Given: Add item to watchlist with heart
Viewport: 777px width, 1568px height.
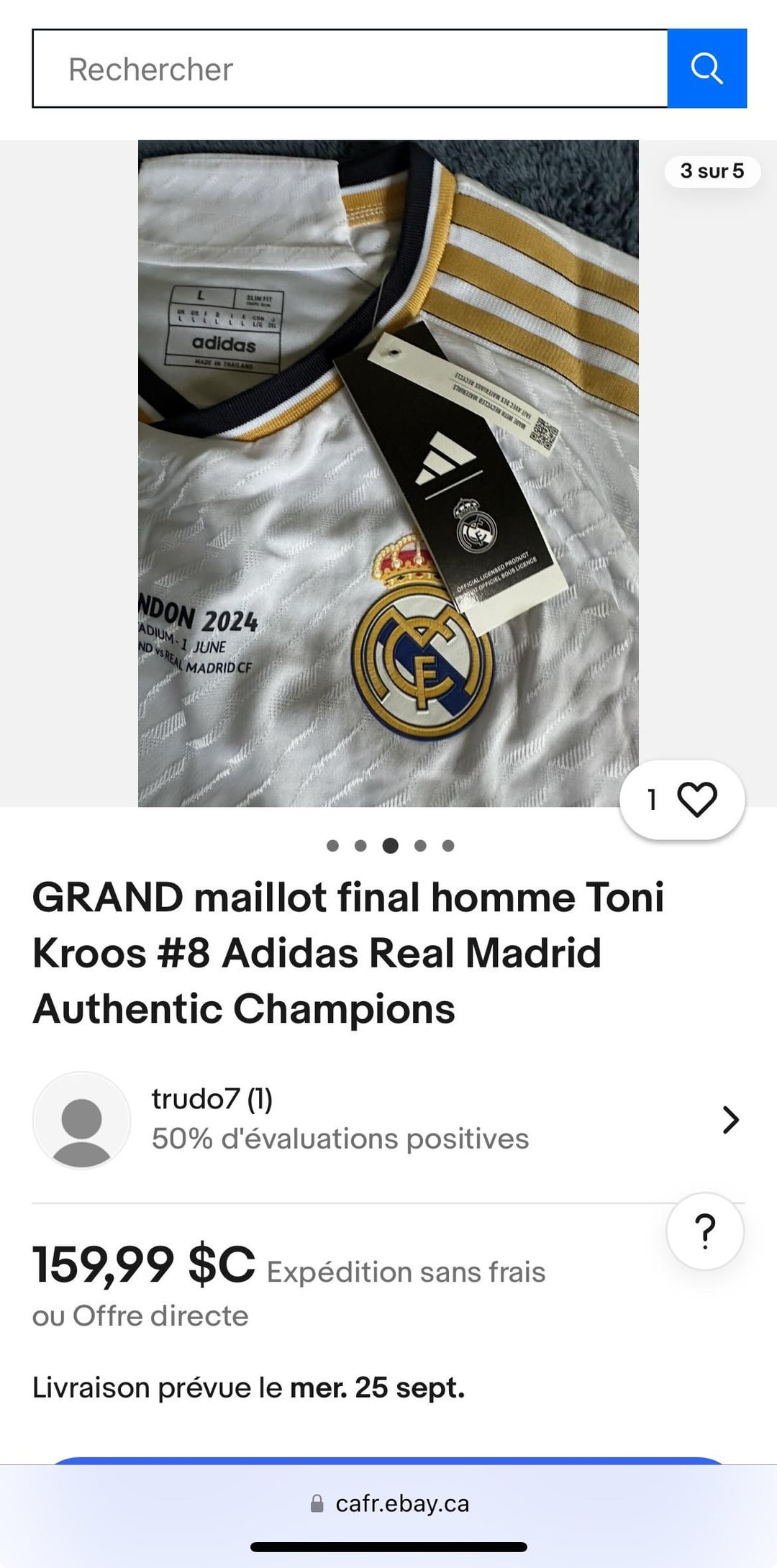Looking at the screenshot, I should [x=682, y=799].
